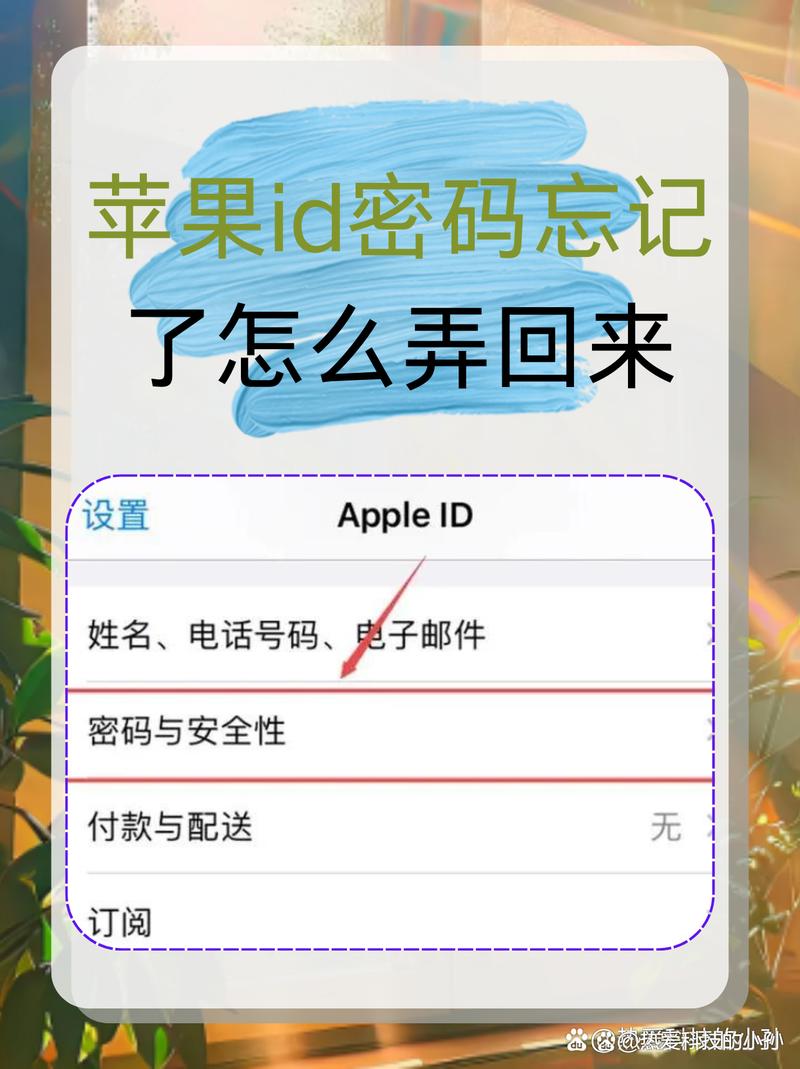Open the Apple ID title header
This screenshot has width=800, height=1069.
(407, 517)
